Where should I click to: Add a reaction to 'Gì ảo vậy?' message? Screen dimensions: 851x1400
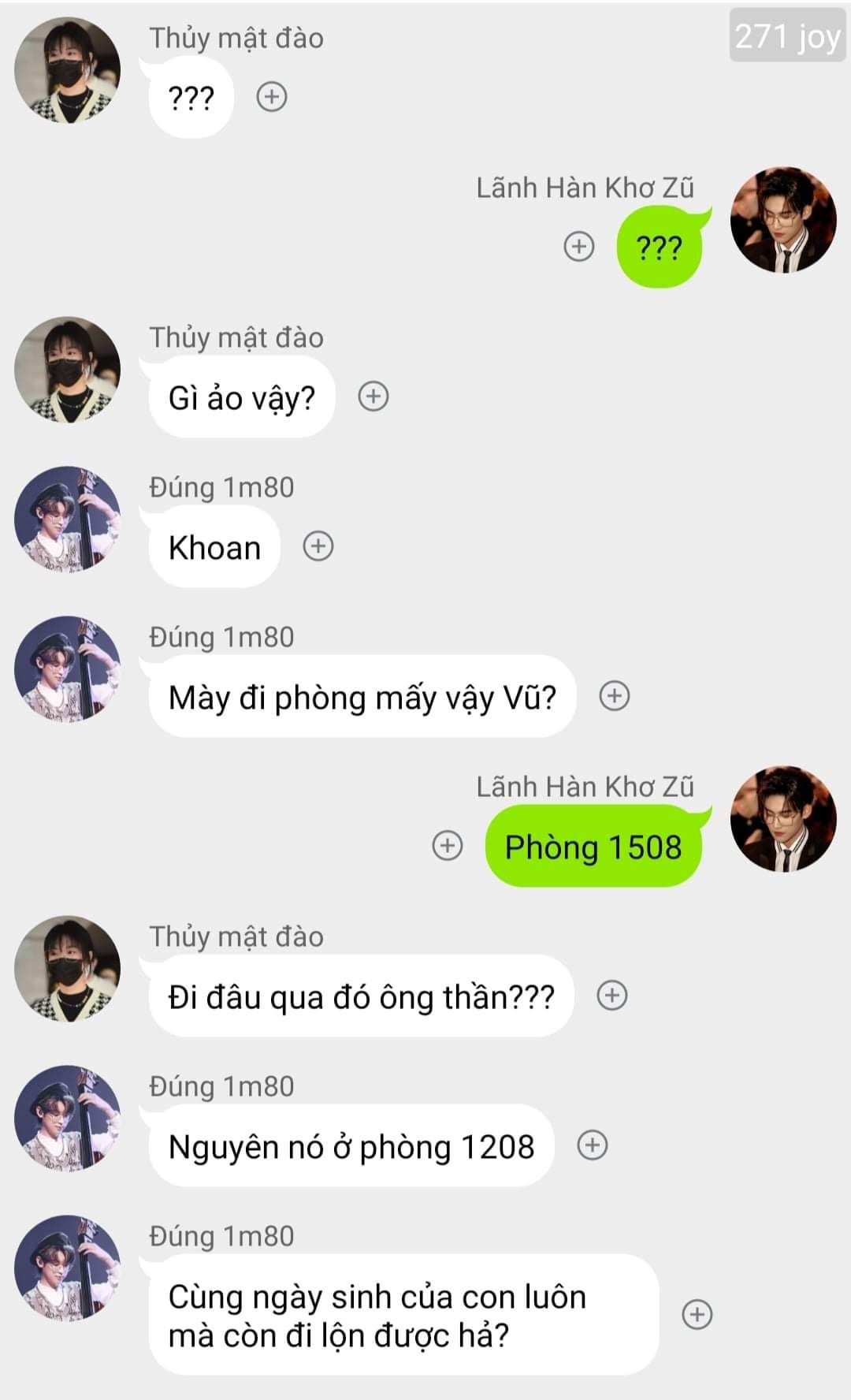coord(373,397)
